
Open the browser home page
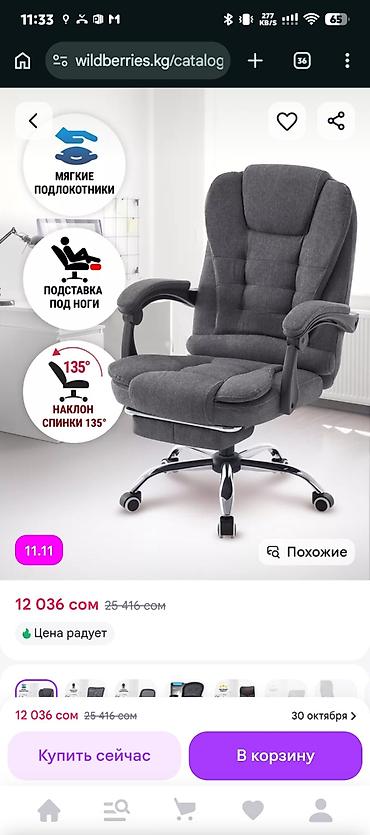pos(22,61)
